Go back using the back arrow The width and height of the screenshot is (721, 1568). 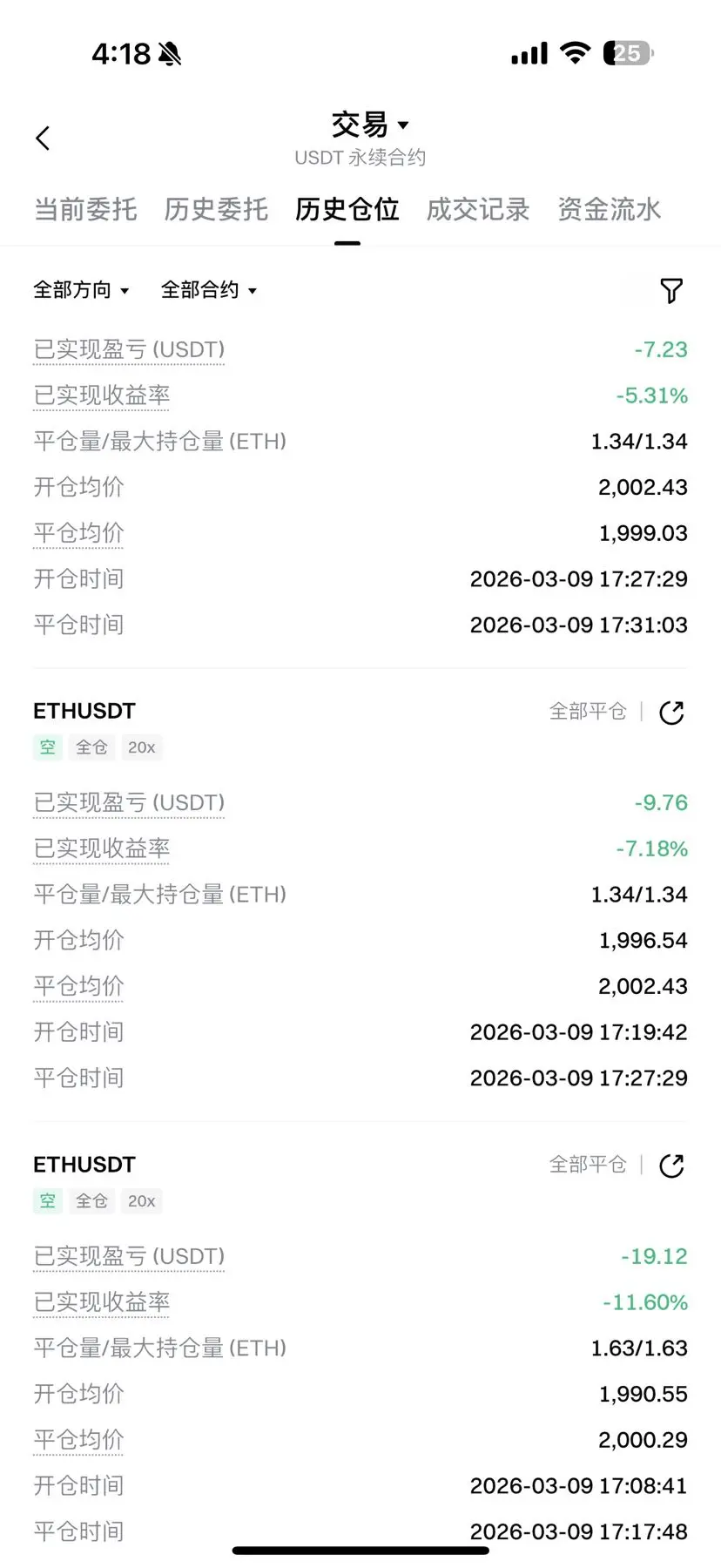(43, 138)
